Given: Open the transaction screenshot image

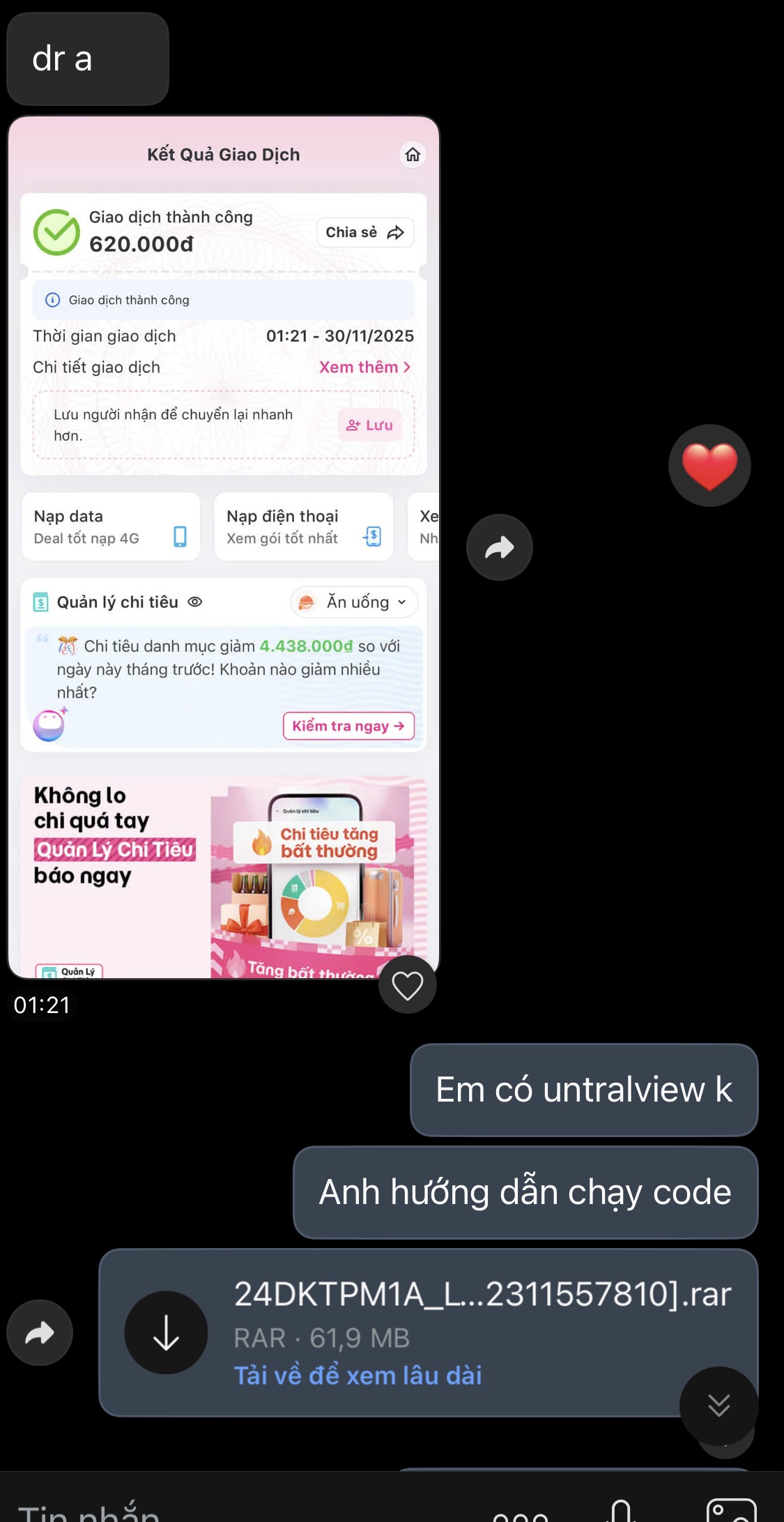Looking at the screenshot, I should 223,544.
